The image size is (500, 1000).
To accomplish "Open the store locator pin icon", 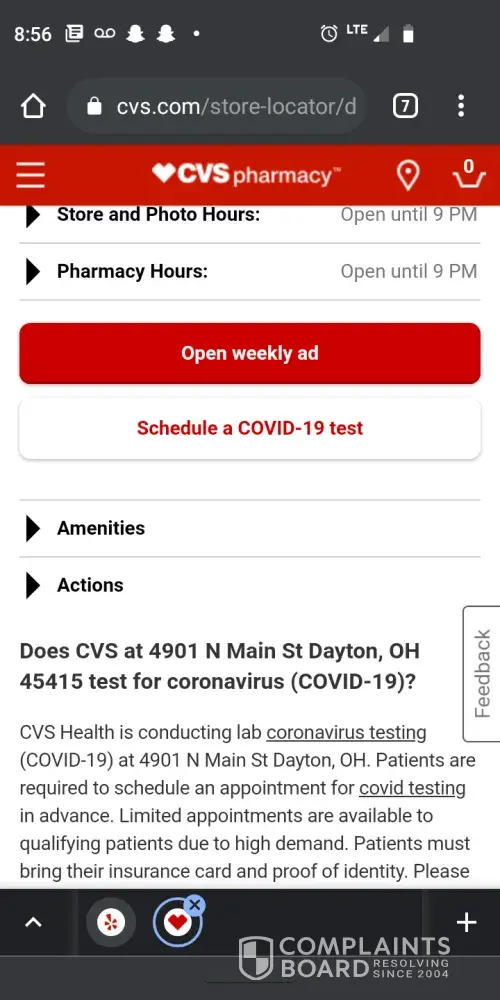I will pos(408,175).
